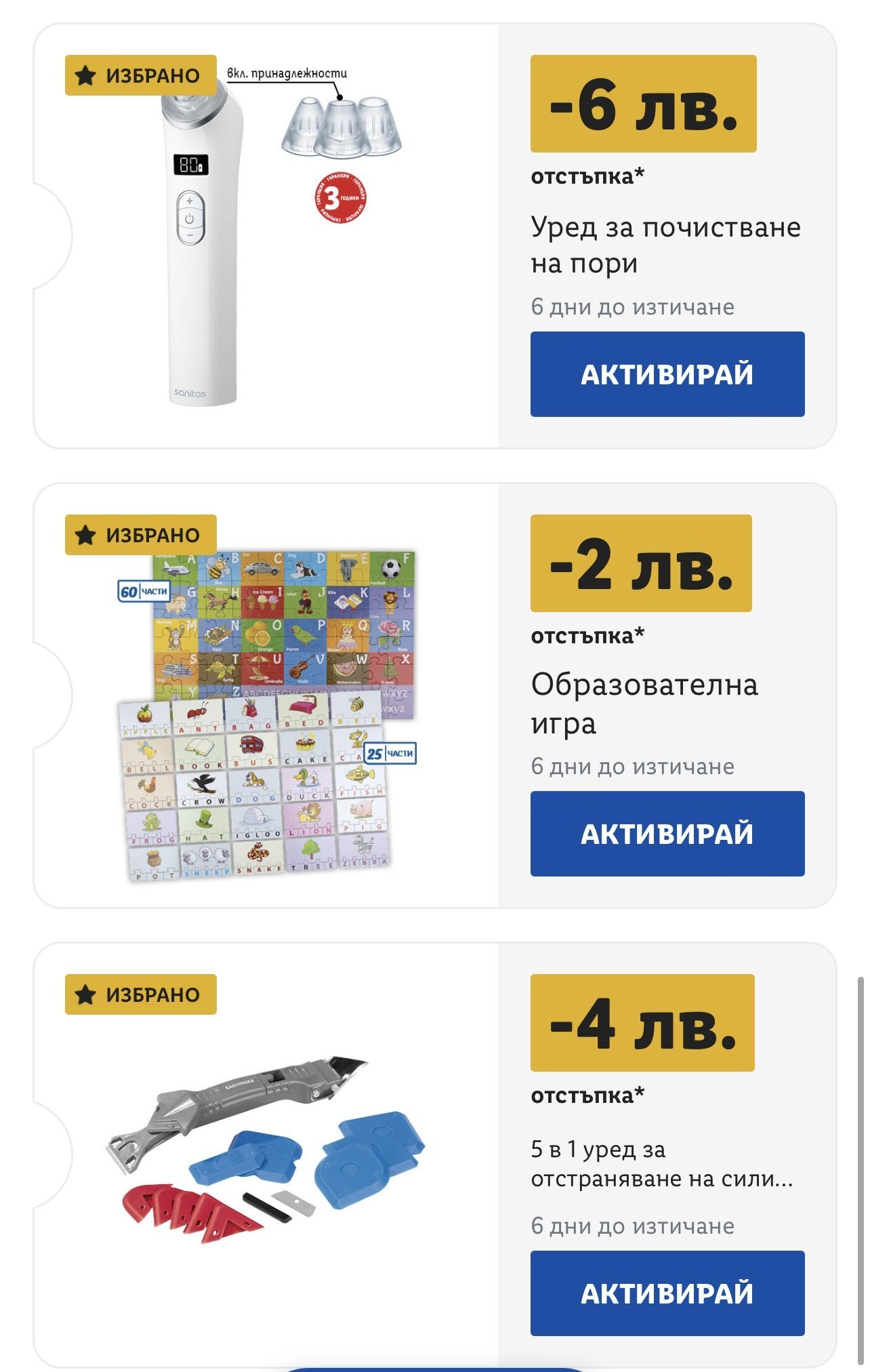The image size is (870, 1372).
Task: Activate the Образователна игра coupon
Action: [667, 833]
